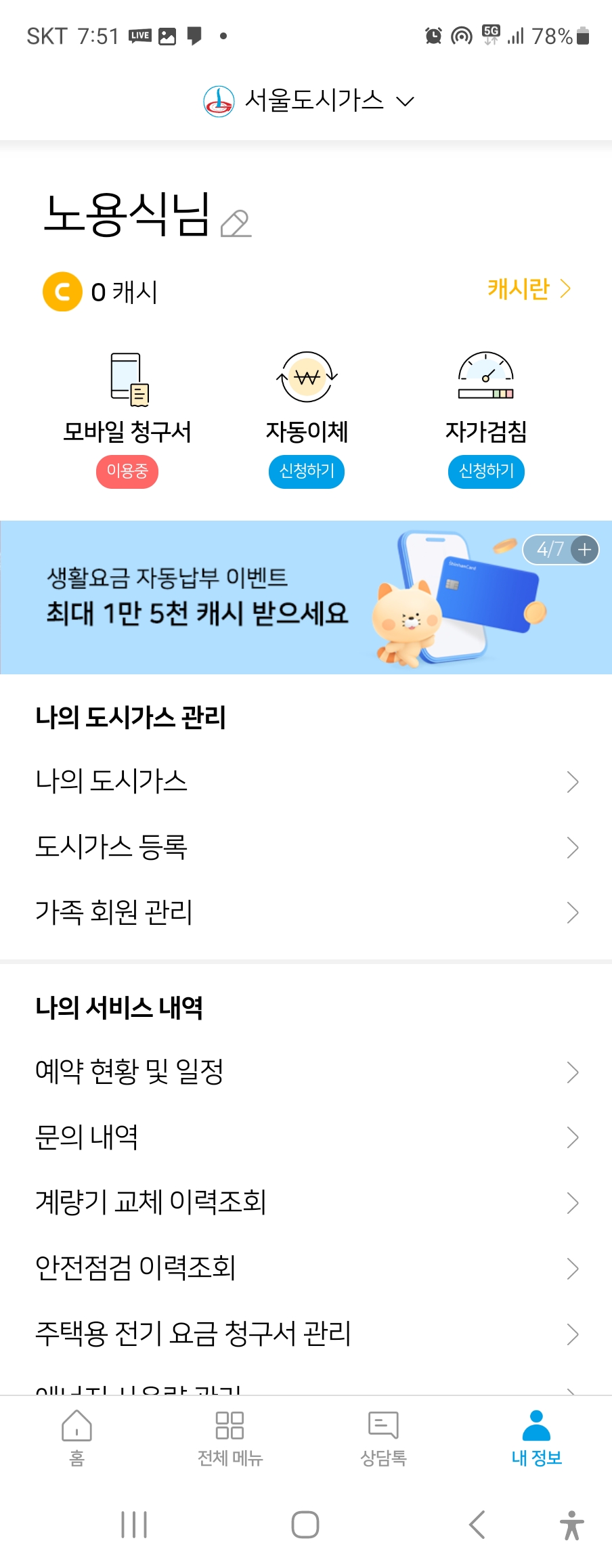Open 주택용 전기 요금 청구서 관리
Image resolution: width=612 pixels, height=1568 pixels.
[x=306, y=1334]
